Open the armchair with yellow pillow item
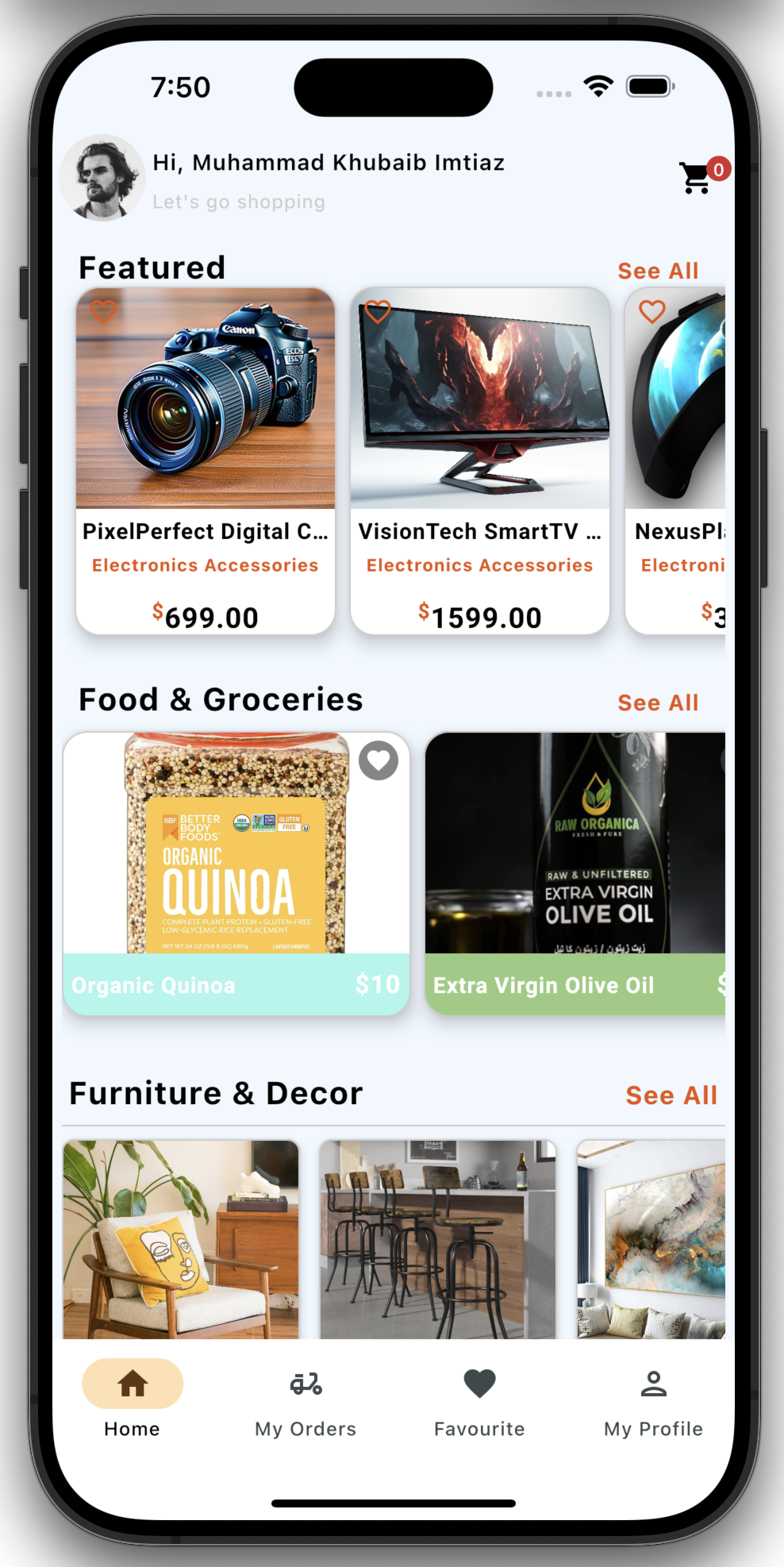This screenshot has height=1567, width=784. click(x=181, y=1239)
